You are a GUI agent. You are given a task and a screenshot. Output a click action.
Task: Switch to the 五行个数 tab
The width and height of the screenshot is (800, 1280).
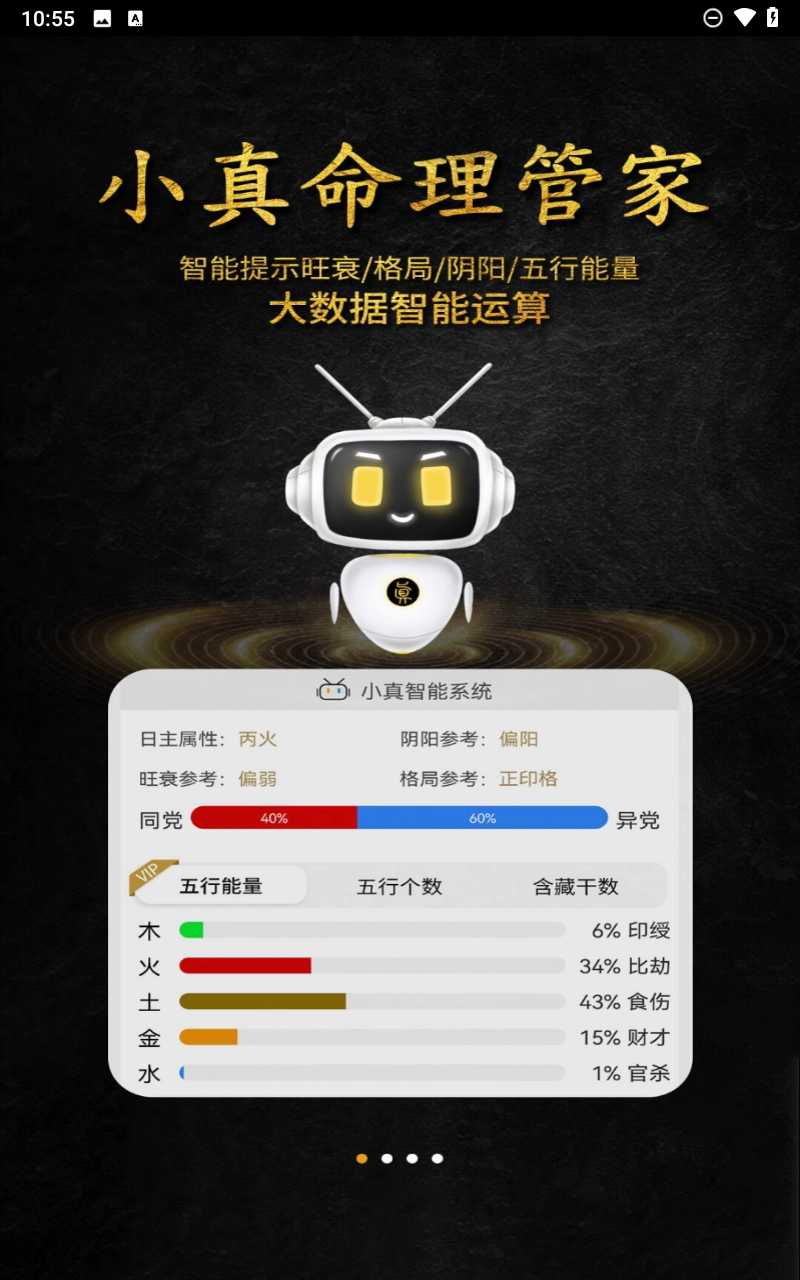point(399,886)
